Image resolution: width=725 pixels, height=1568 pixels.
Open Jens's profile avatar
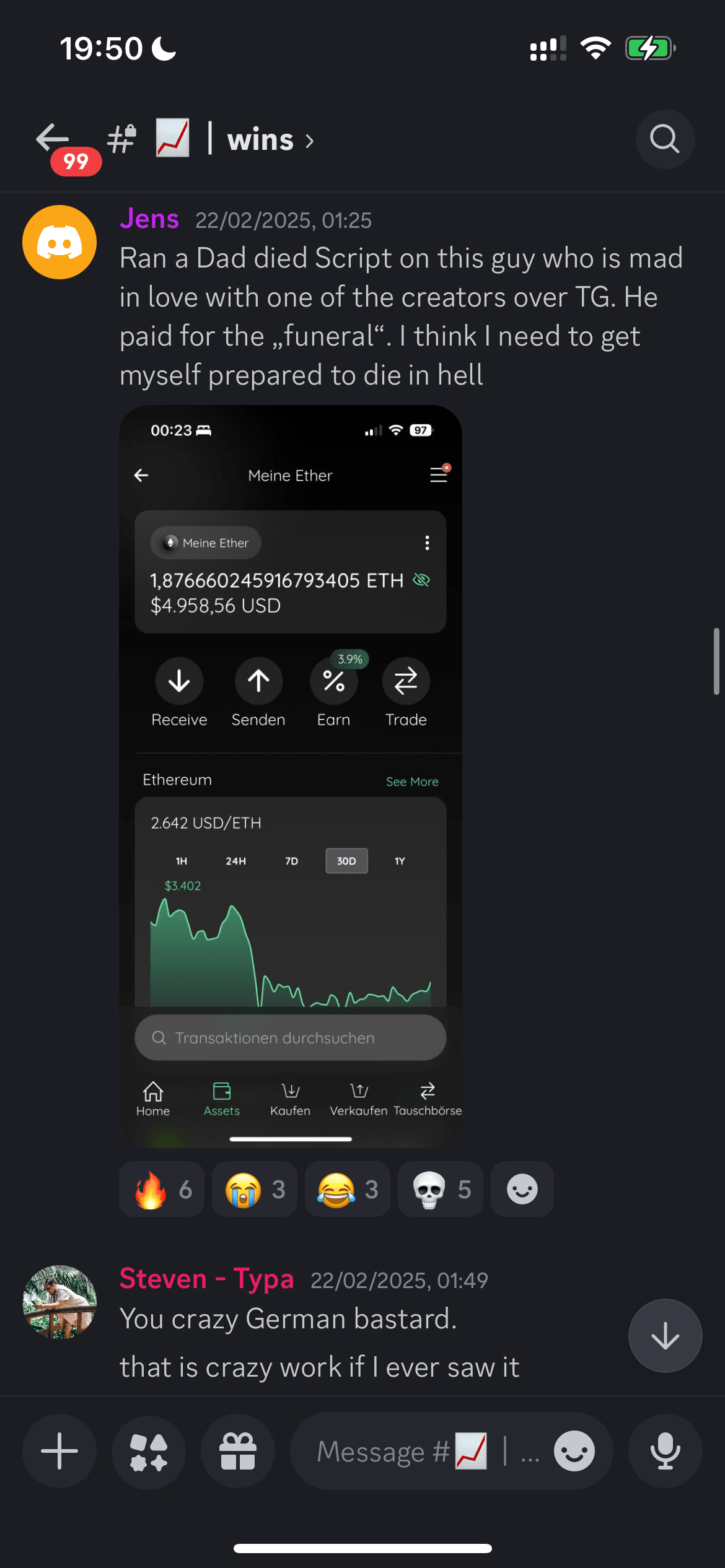[x=59, y=242]
